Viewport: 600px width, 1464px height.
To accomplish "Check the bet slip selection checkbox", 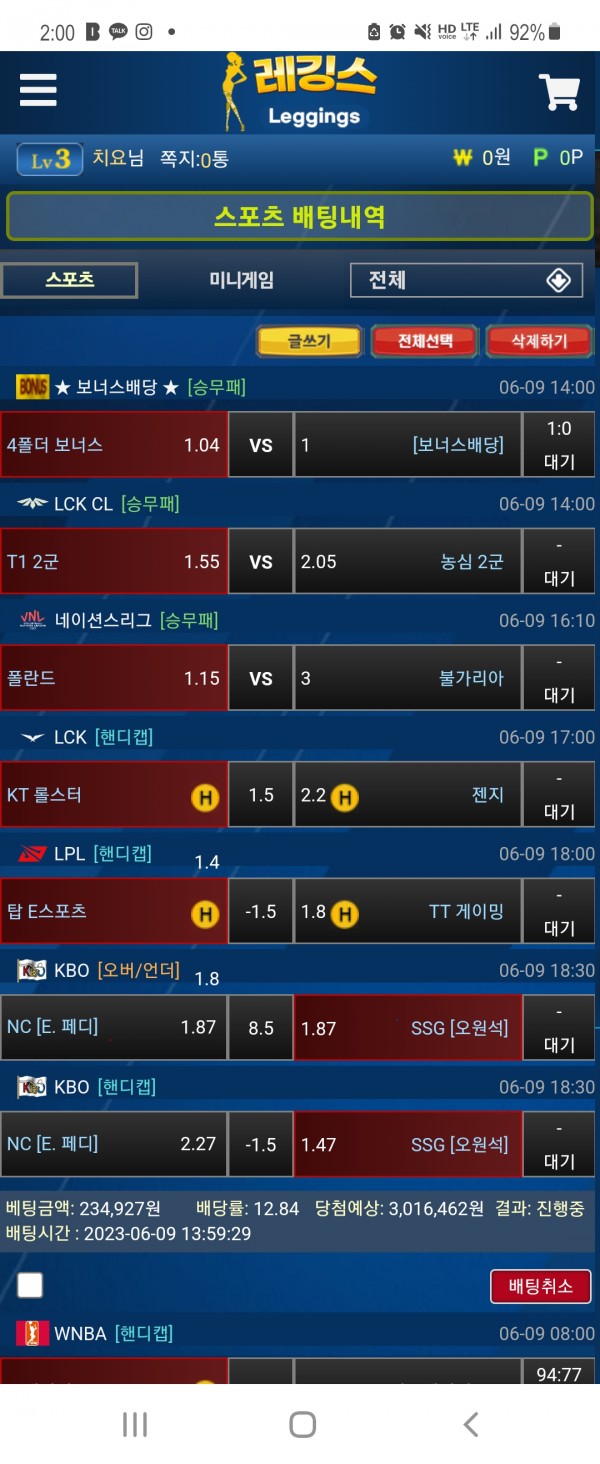I will click(30, 1285).
